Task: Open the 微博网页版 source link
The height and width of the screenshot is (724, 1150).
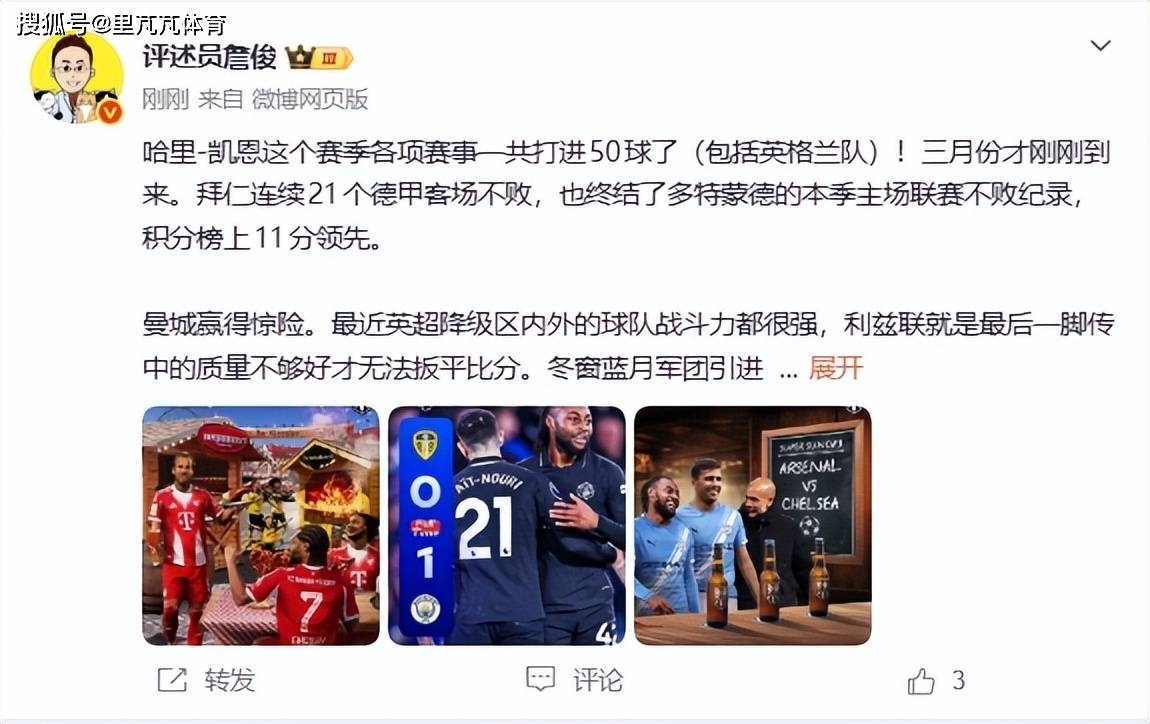Action: (309, 99)
